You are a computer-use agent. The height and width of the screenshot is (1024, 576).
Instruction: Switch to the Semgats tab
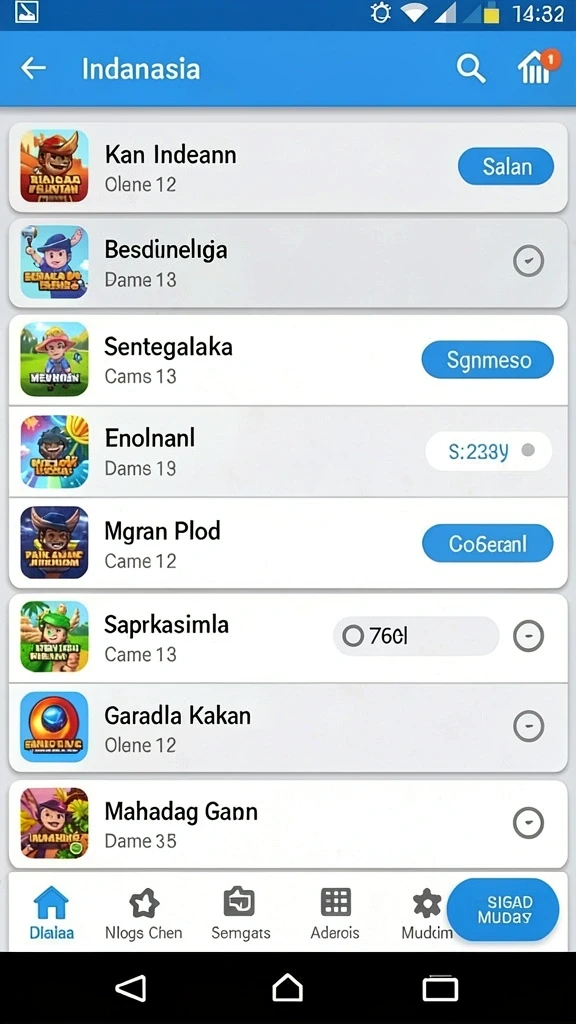240,914
